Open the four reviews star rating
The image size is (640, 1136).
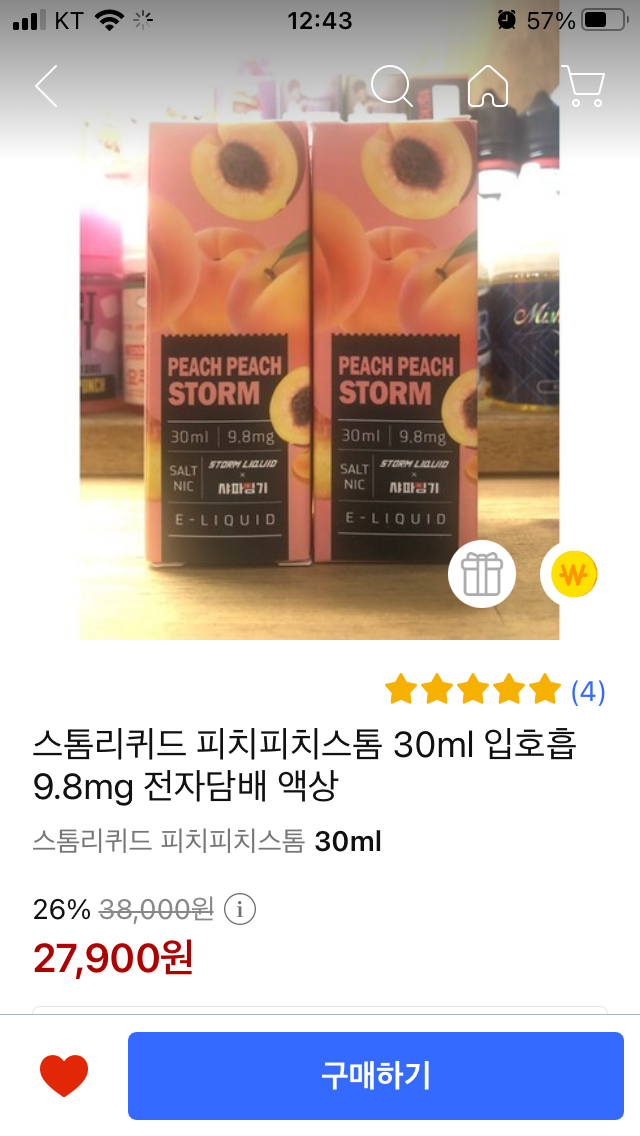point(495,690)
